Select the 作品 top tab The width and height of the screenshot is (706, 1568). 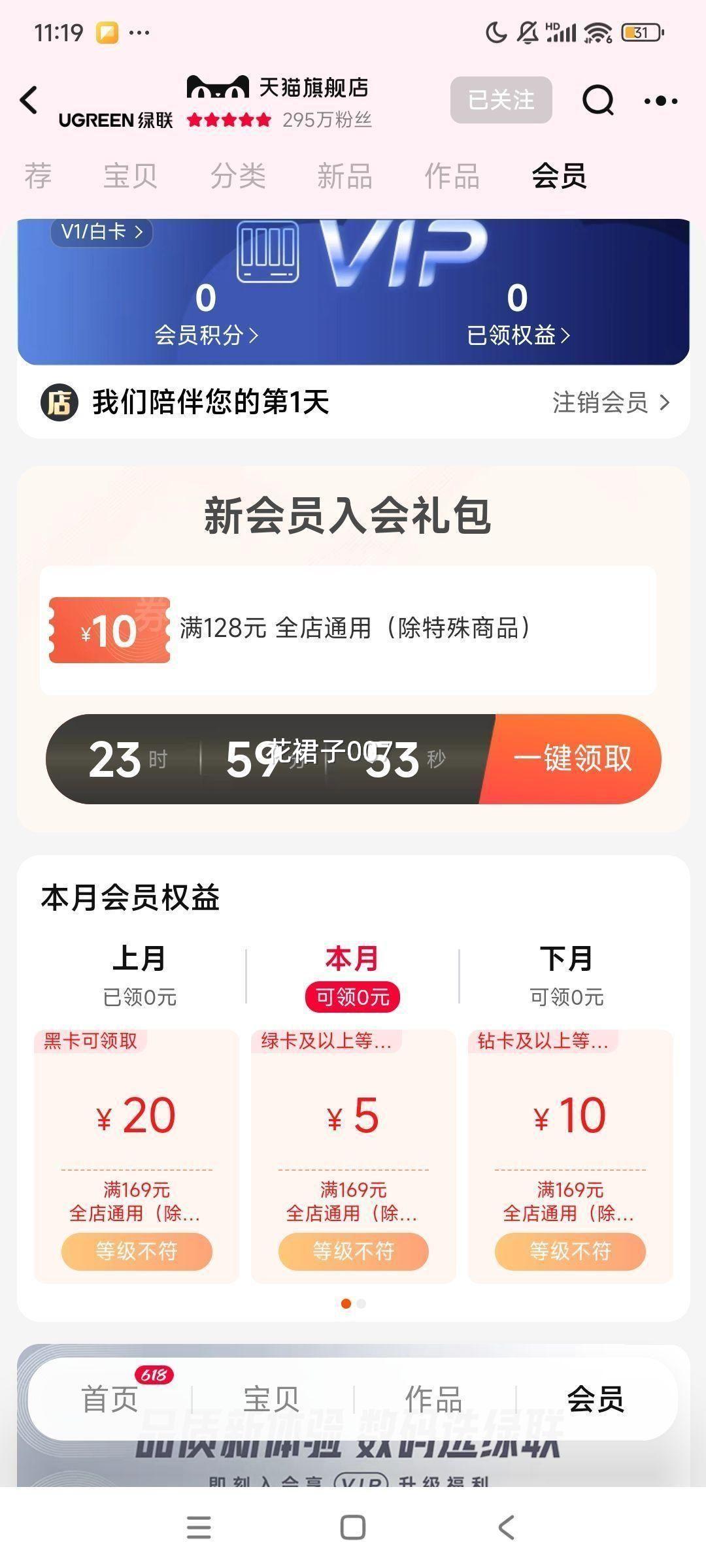coord(452,176)
